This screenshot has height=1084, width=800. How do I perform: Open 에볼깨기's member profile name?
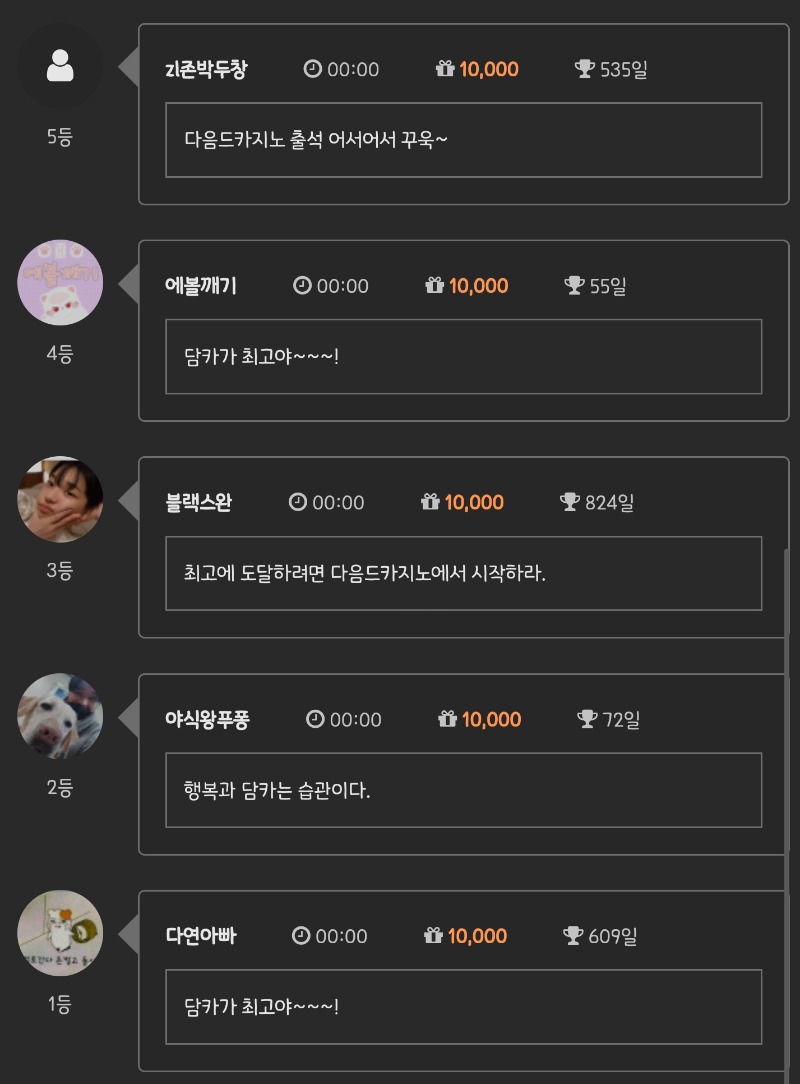pyautogui.click(x=201, y=286)
